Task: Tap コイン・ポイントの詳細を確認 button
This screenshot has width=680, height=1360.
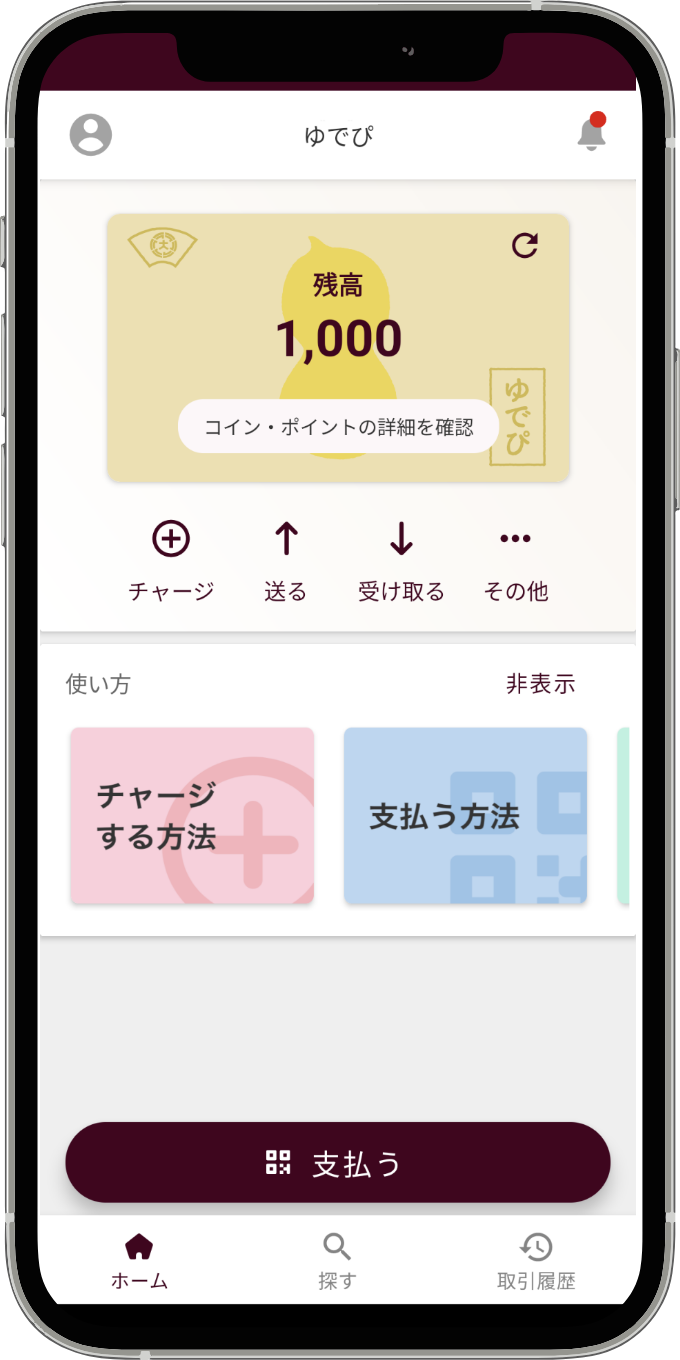Action: (338, 427)
